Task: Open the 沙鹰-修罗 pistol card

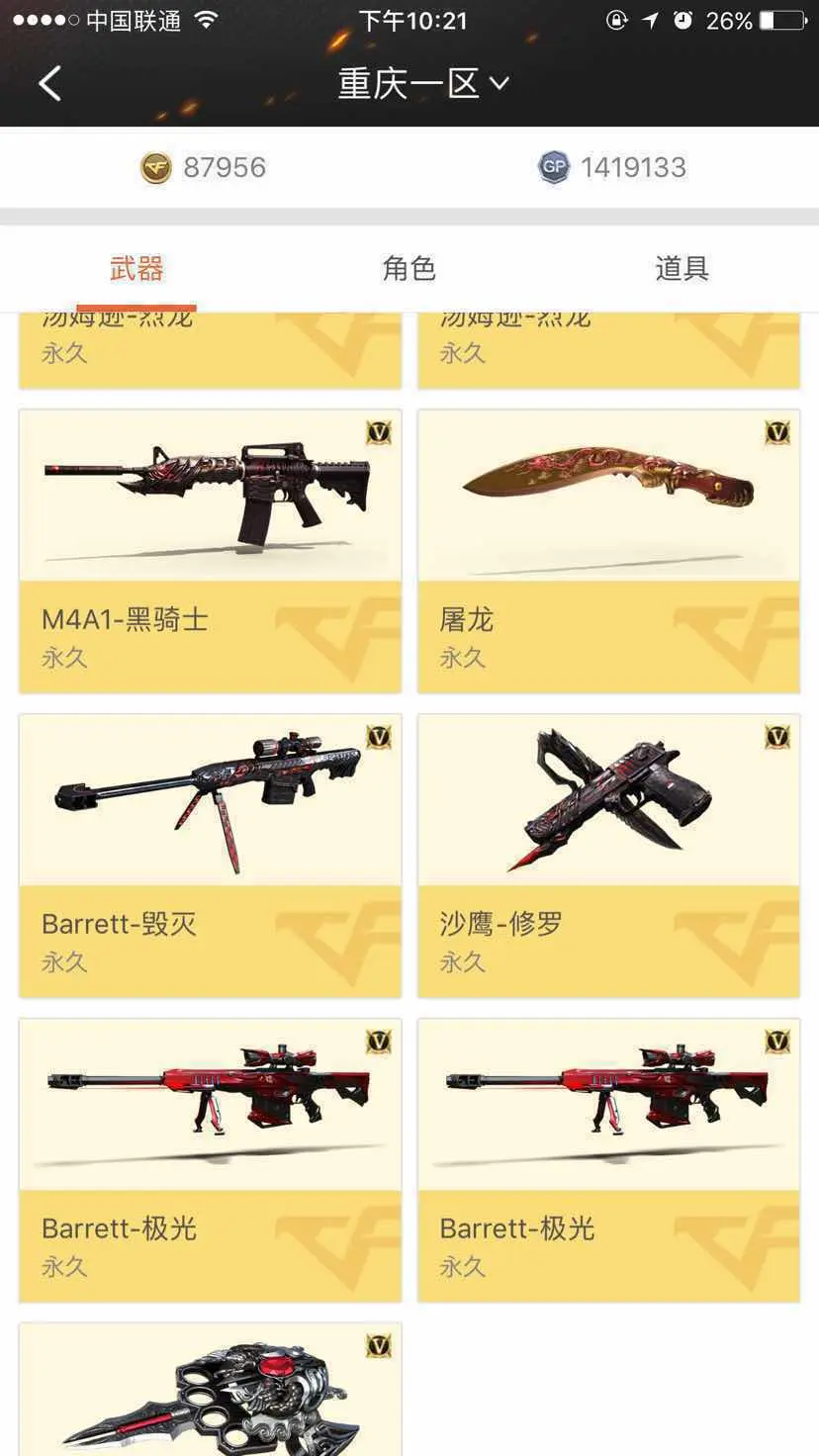Action: 608,856
